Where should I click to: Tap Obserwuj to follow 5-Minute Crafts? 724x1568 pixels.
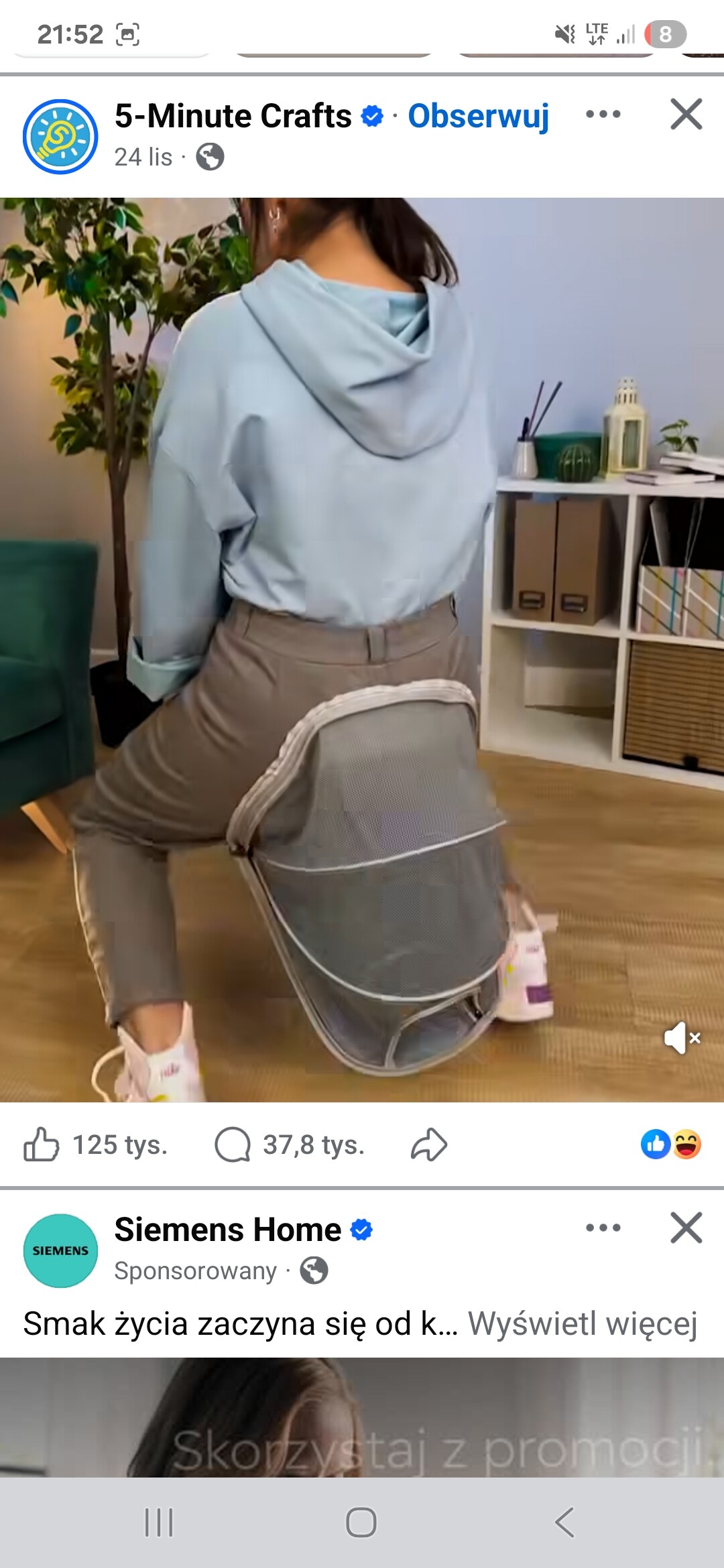coord(478,116)
